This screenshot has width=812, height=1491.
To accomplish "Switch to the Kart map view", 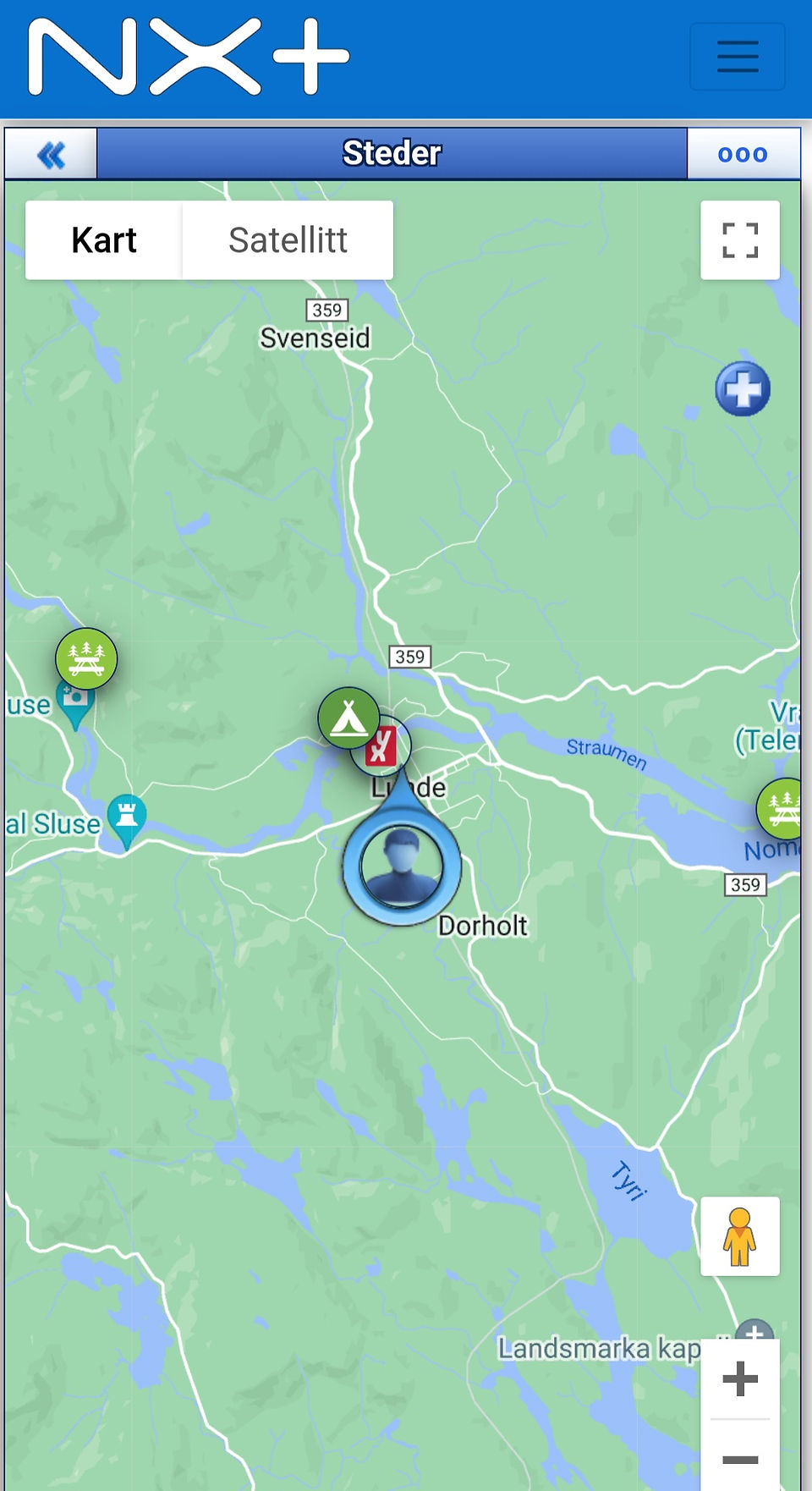I will pyautogui.click(x=104, y=240).
